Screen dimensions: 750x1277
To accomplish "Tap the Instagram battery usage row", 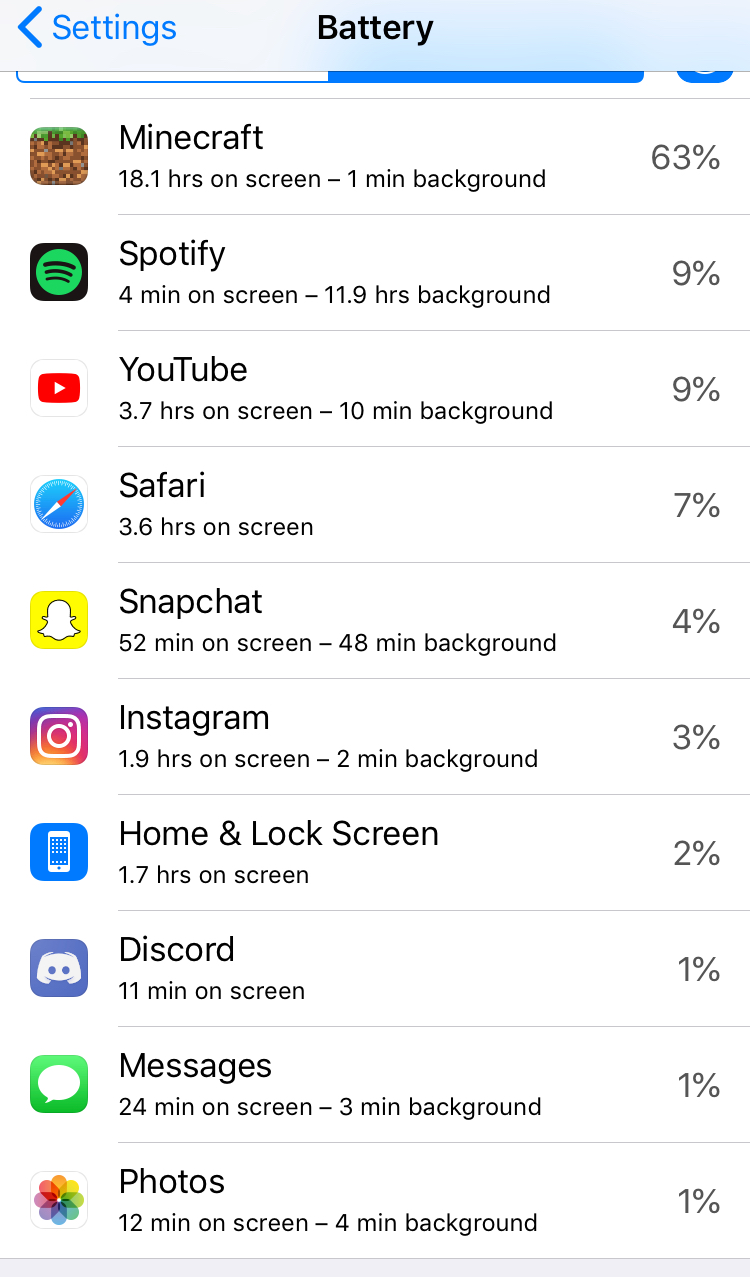I will pyautogui.click(x=375, y=737).
